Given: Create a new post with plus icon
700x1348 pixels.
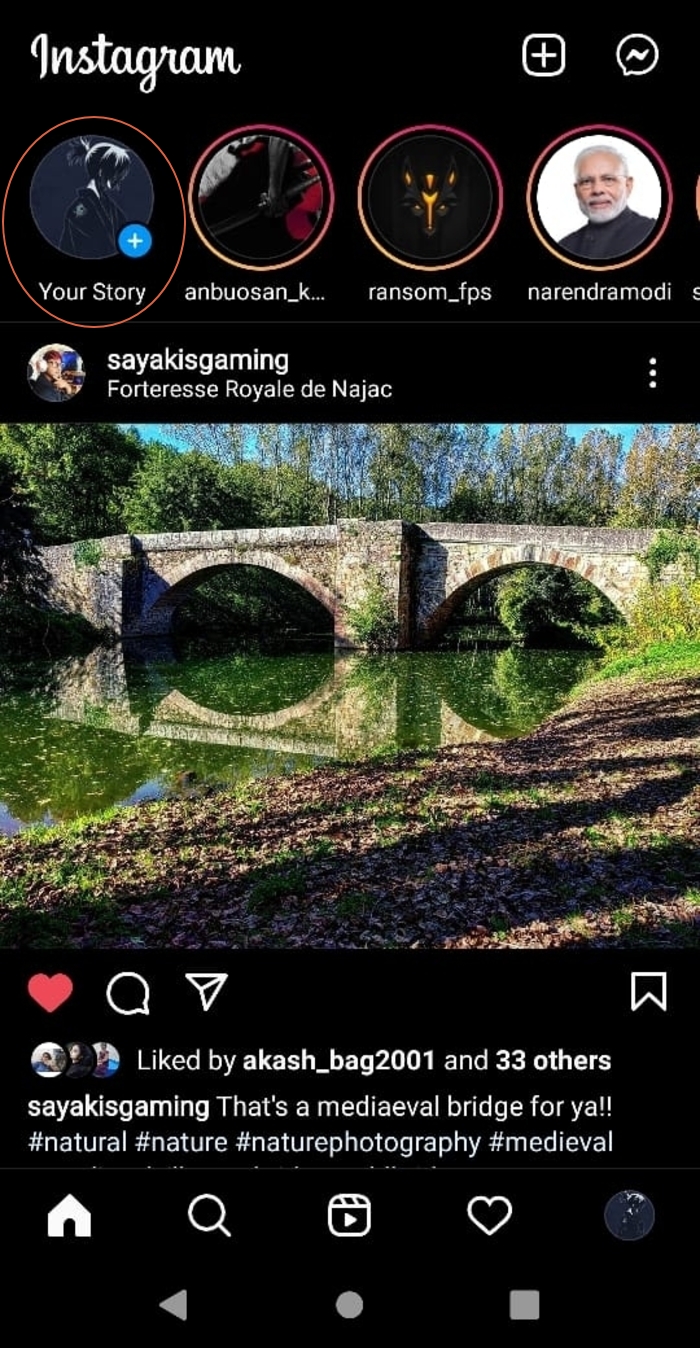Looking at the screenshot, I should pyautogui.click(x=544, y=56).
